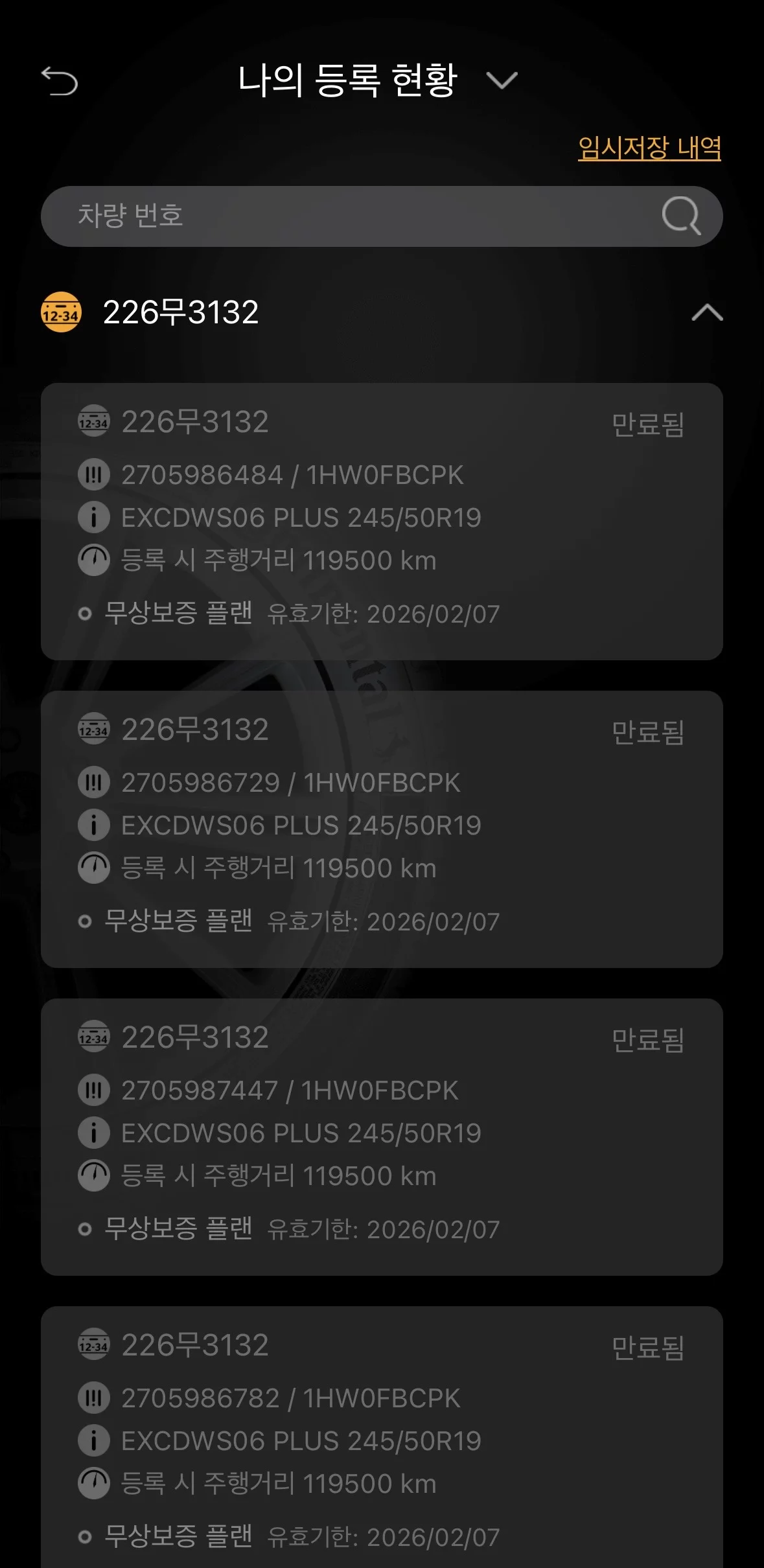The height and width of the screenshot is (1568, 764).
Task: Tap the 차량 번호 search field
Action: [x=337, y=216]
